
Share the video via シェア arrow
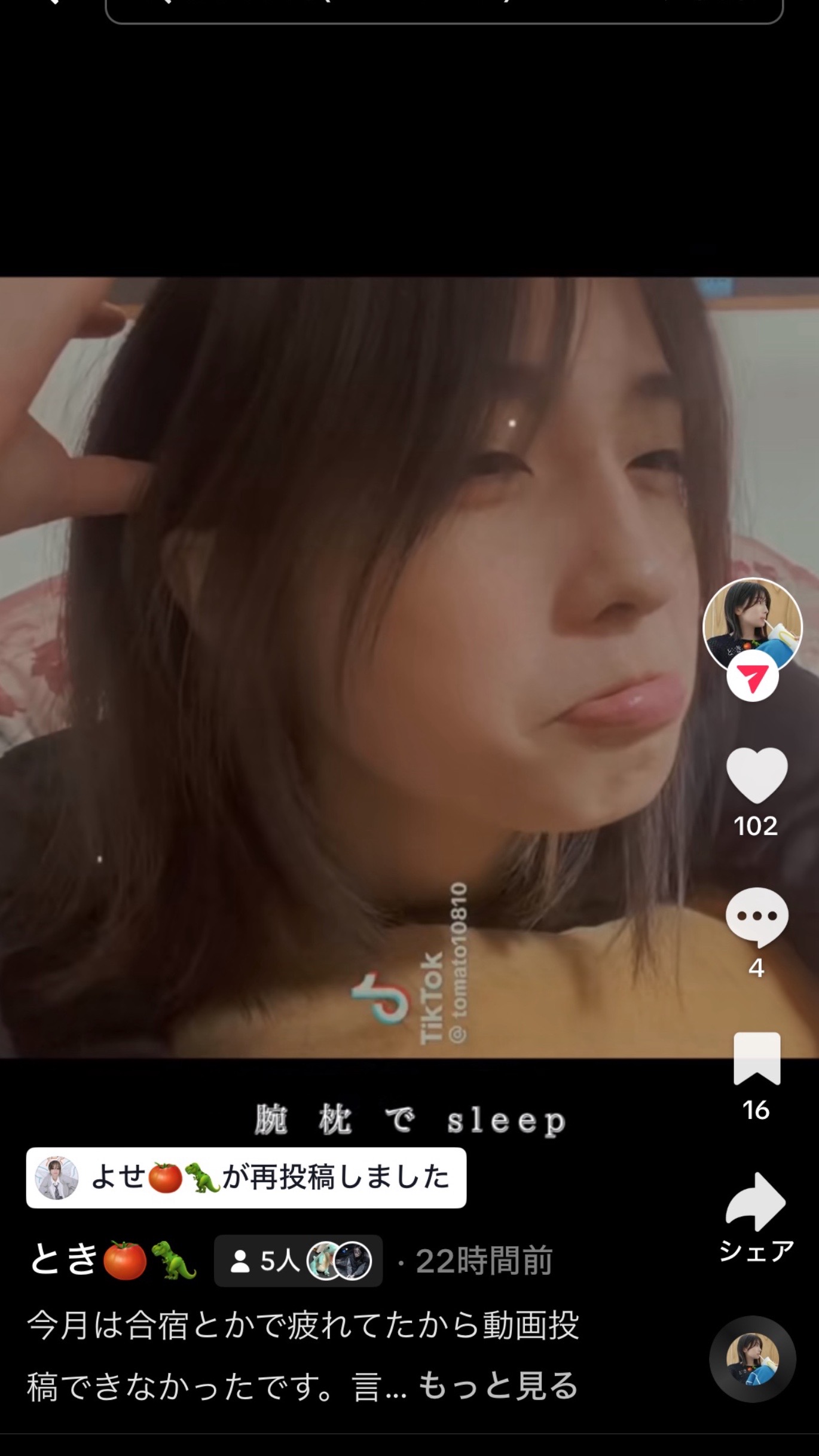point(756,1202)
